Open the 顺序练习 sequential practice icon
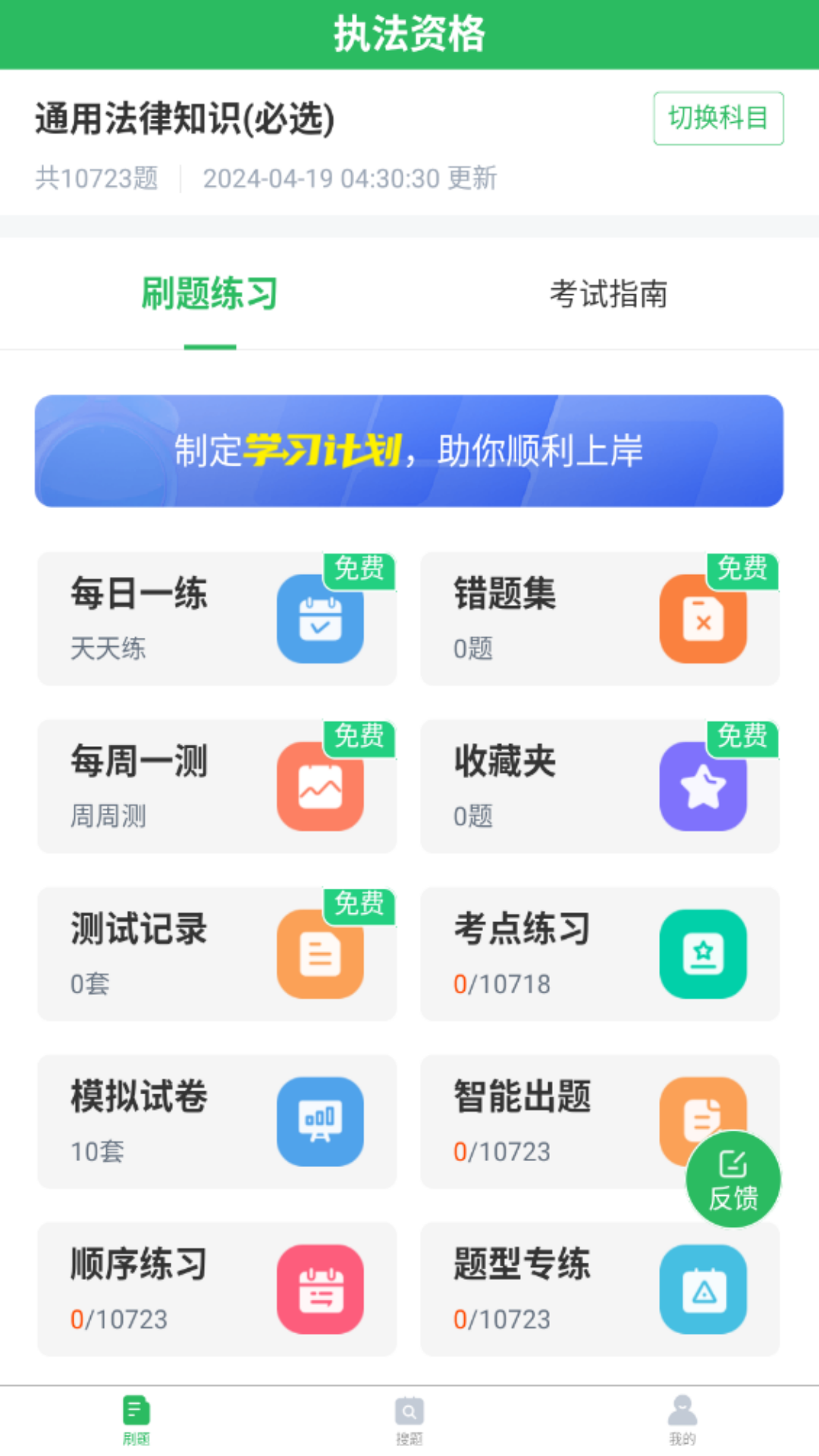Viewport: 819px width, 1456px height. [x=320, y=1289]
